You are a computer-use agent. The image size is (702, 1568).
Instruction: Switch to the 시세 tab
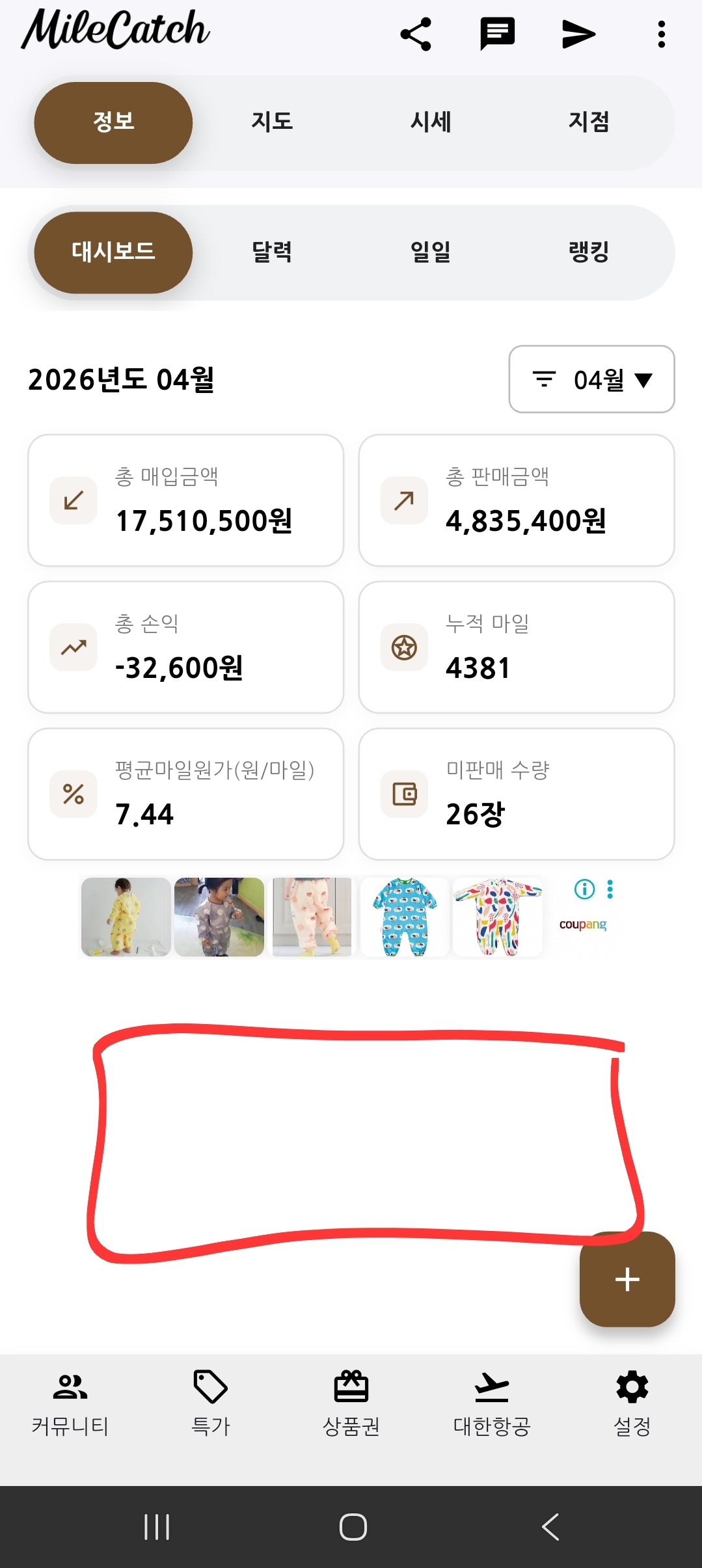click(x=430, y=122)
